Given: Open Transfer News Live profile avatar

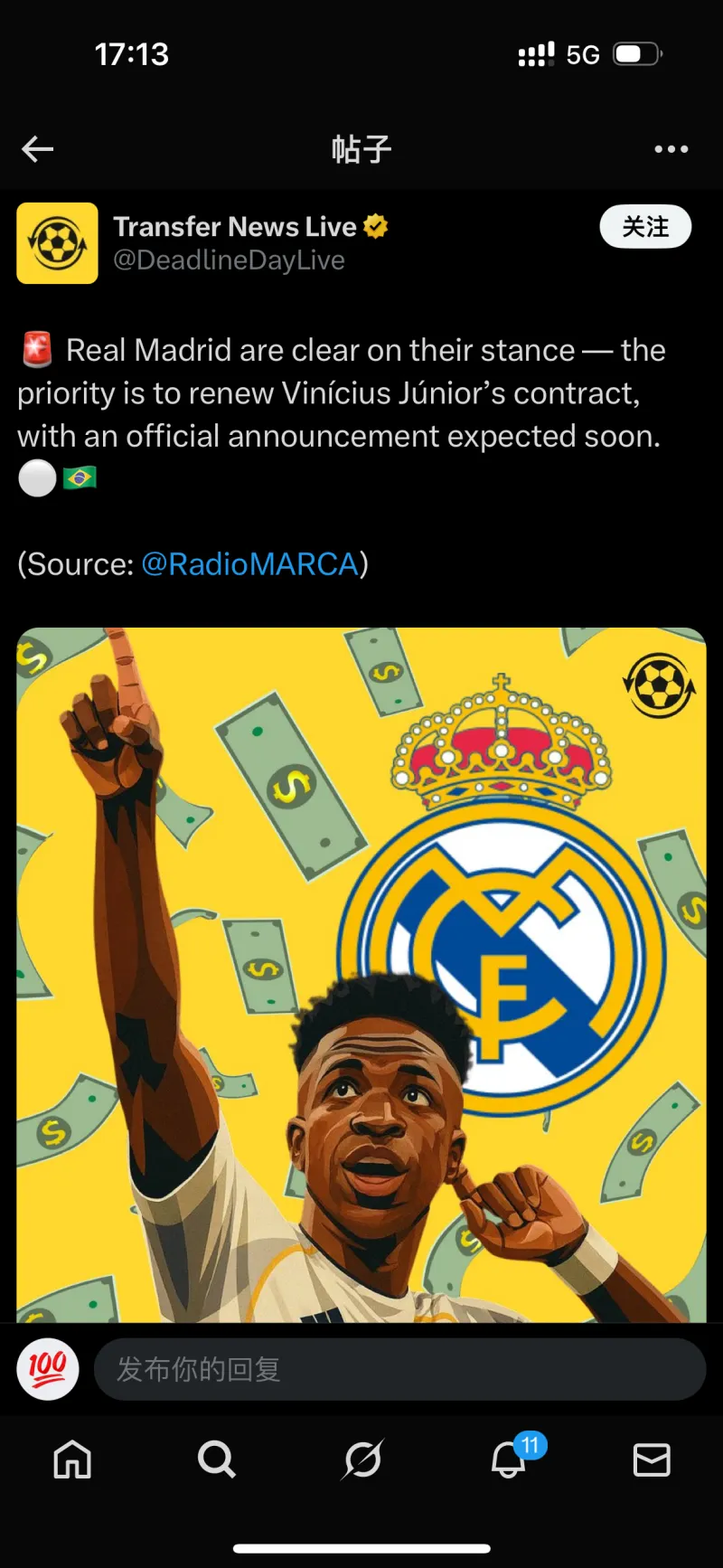Looking at the screenshot, I should (58, 243).
